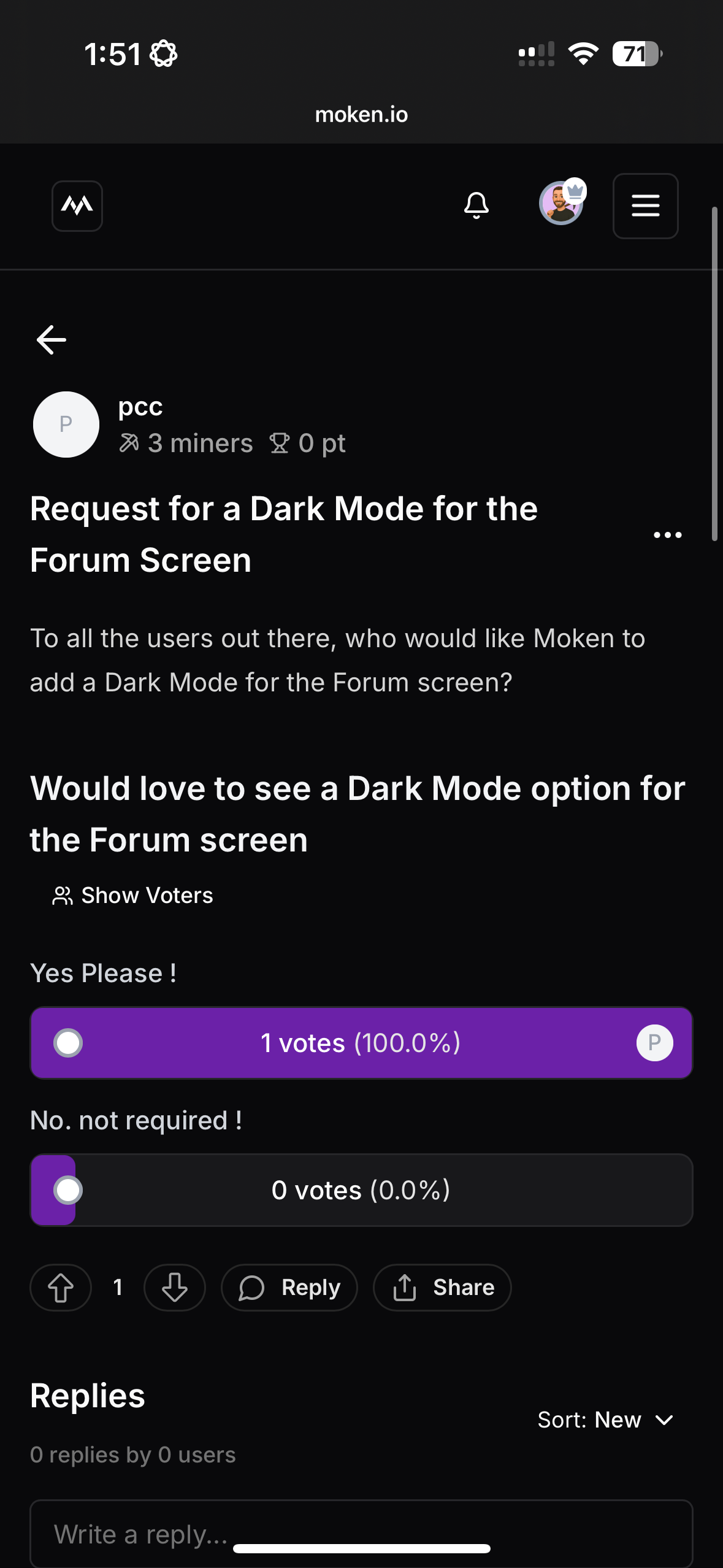
Task: Focus the Write a reply field
Action: pos(362,1534)
